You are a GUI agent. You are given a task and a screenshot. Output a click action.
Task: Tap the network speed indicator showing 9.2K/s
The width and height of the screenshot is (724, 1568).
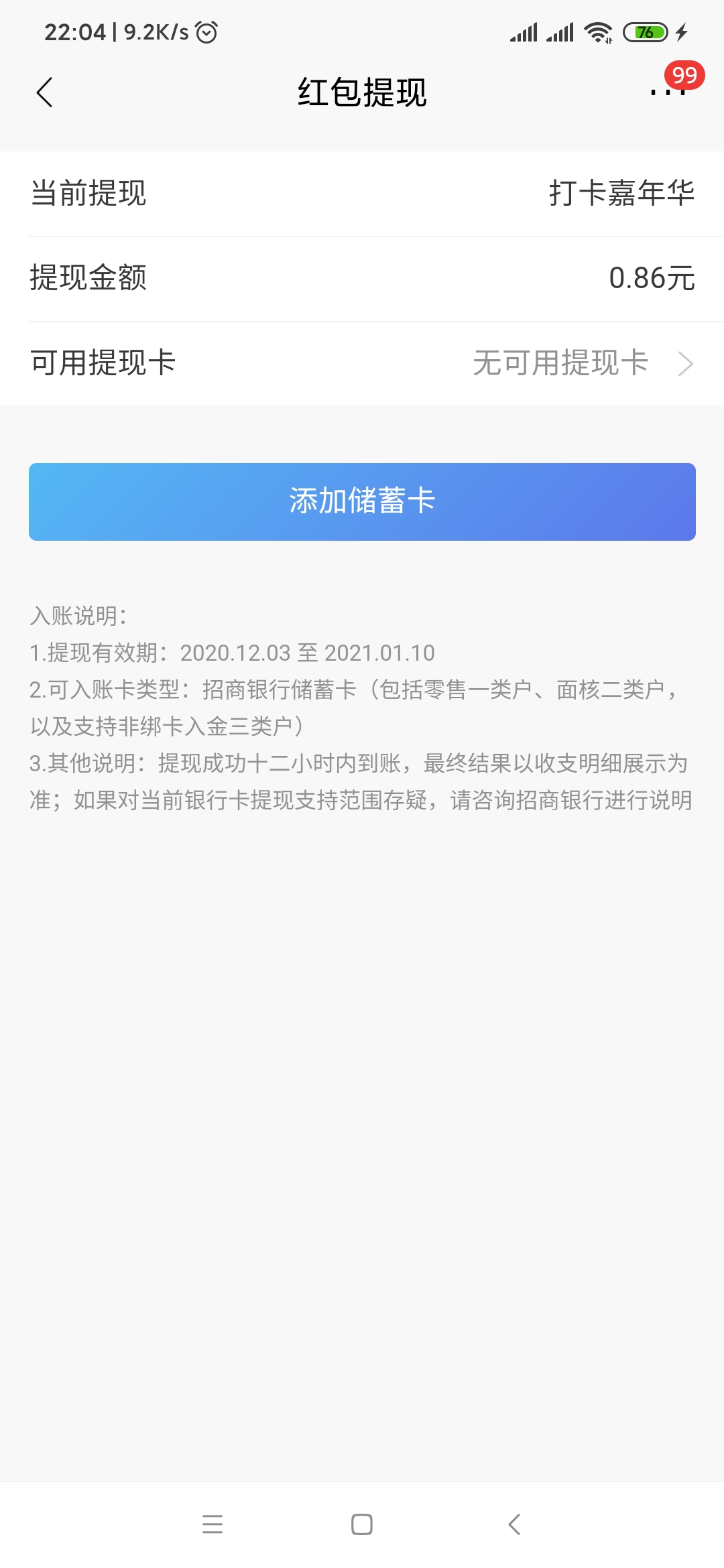[156, 29]
